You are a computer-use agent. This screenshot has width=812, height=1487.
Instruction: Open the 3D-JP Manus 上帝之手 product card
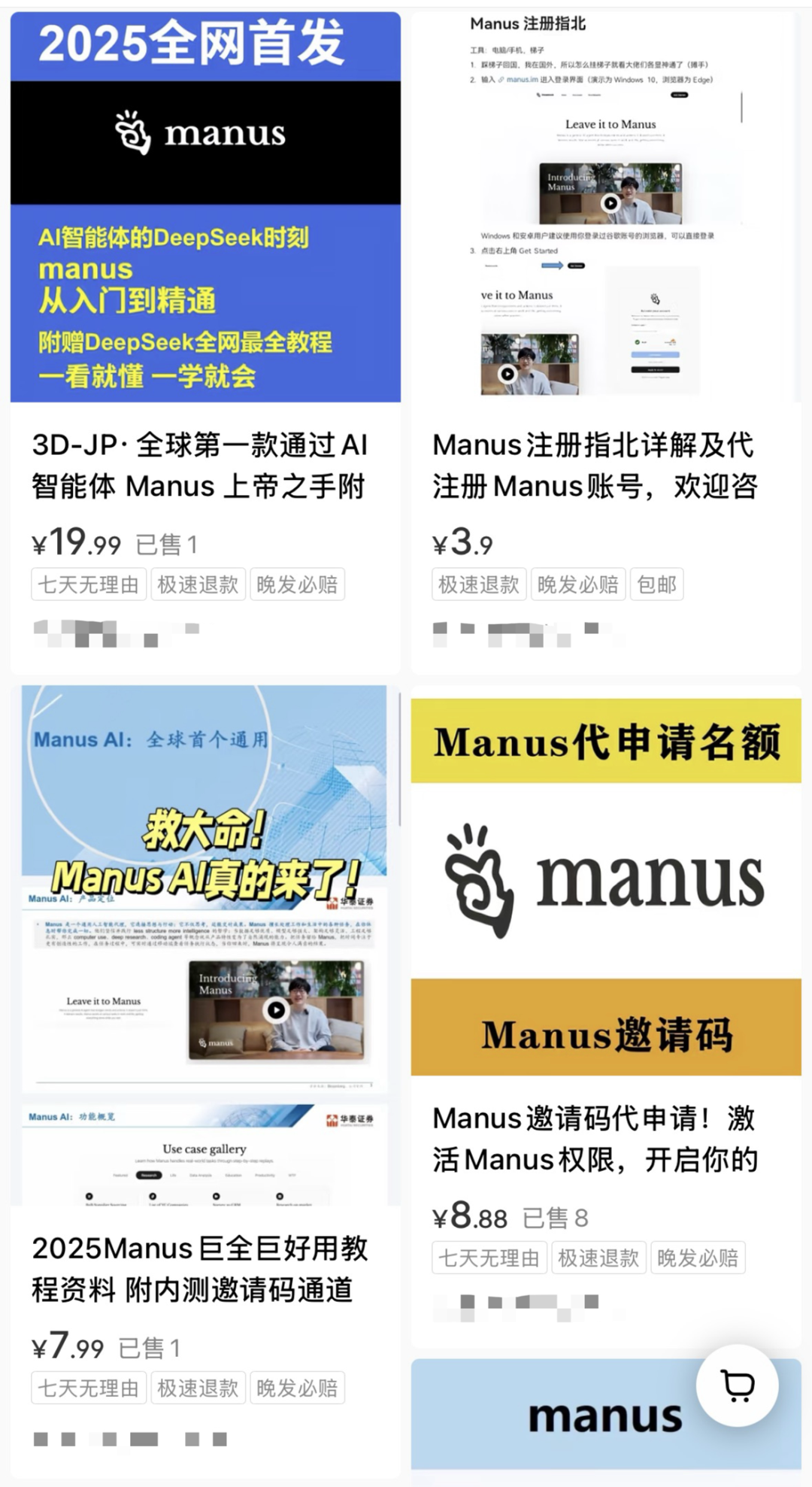point(205,342)
